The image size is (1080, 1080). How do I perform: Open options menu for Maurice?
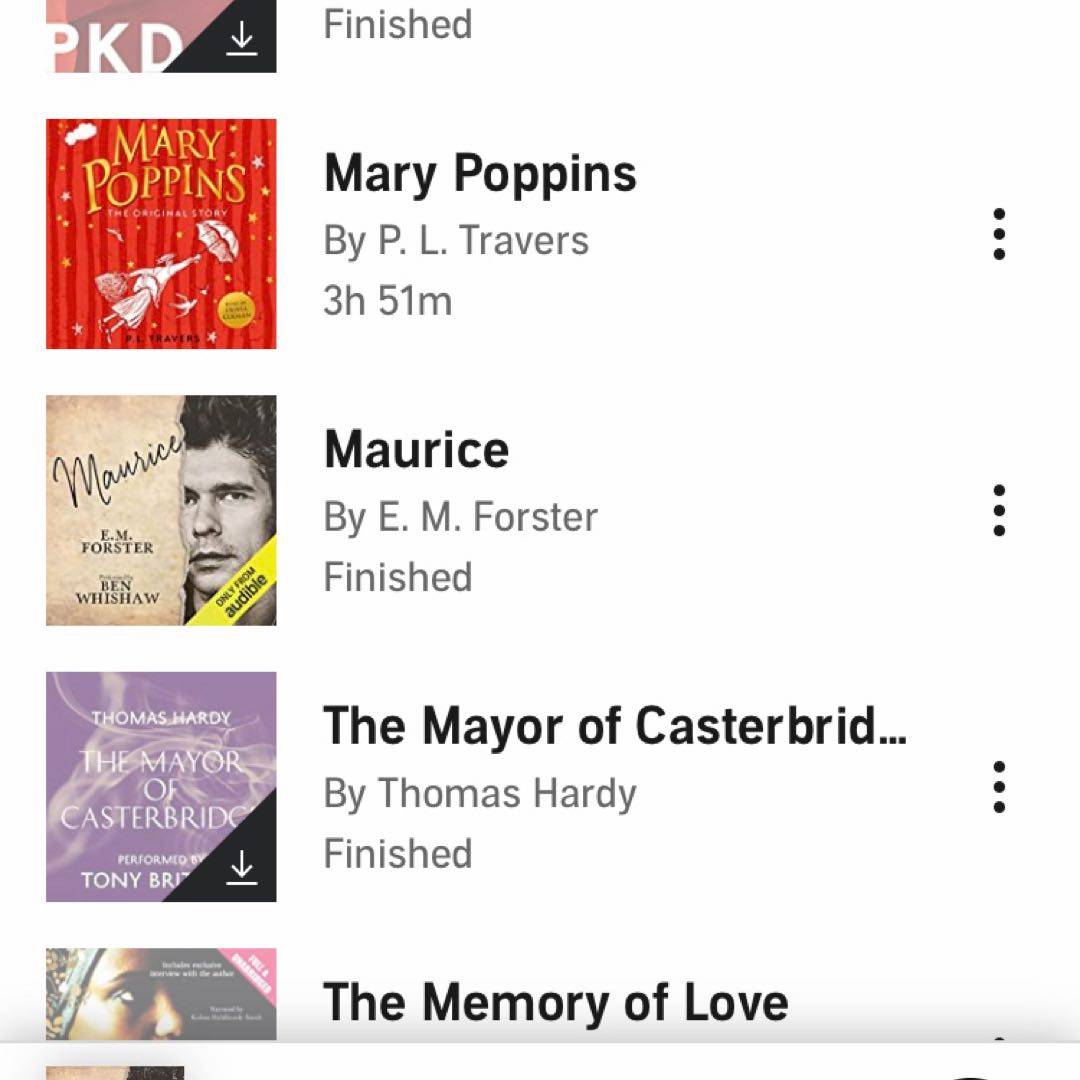pos(998,511)
